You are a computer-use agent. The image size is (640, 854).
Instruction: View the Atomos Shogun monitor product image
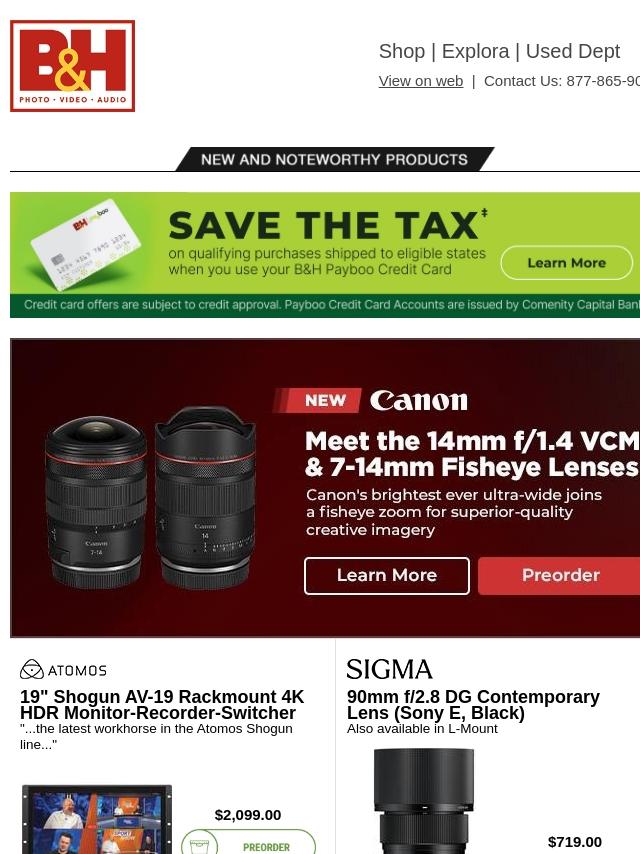point(97,820)
